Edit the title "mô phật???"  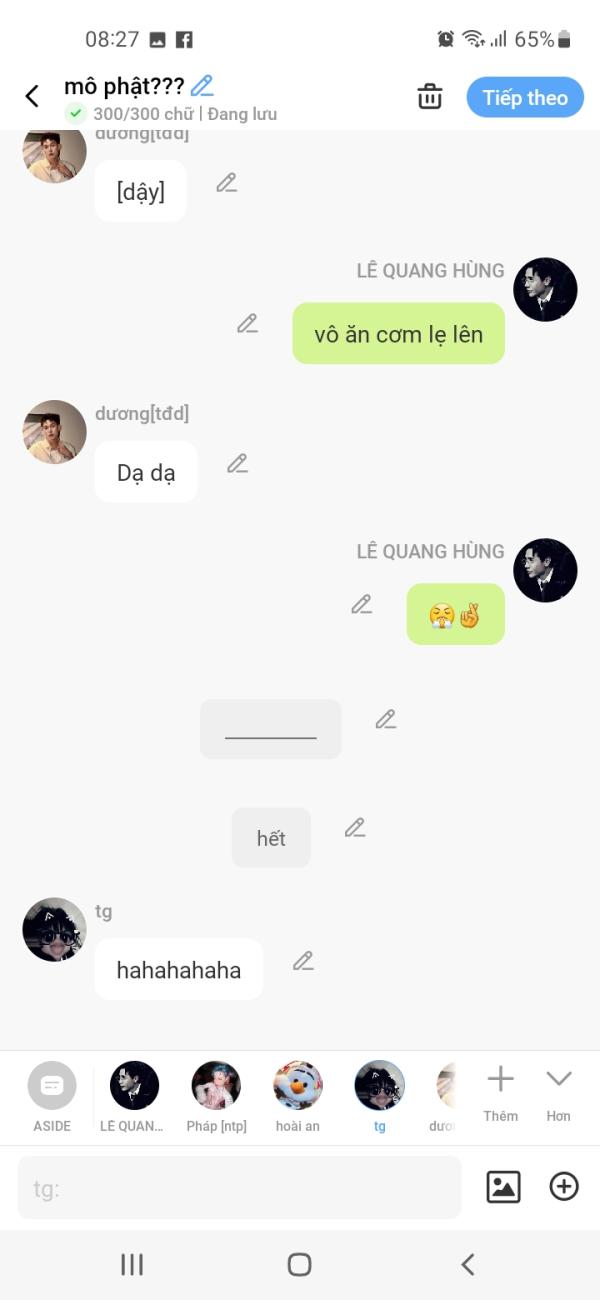202,86
